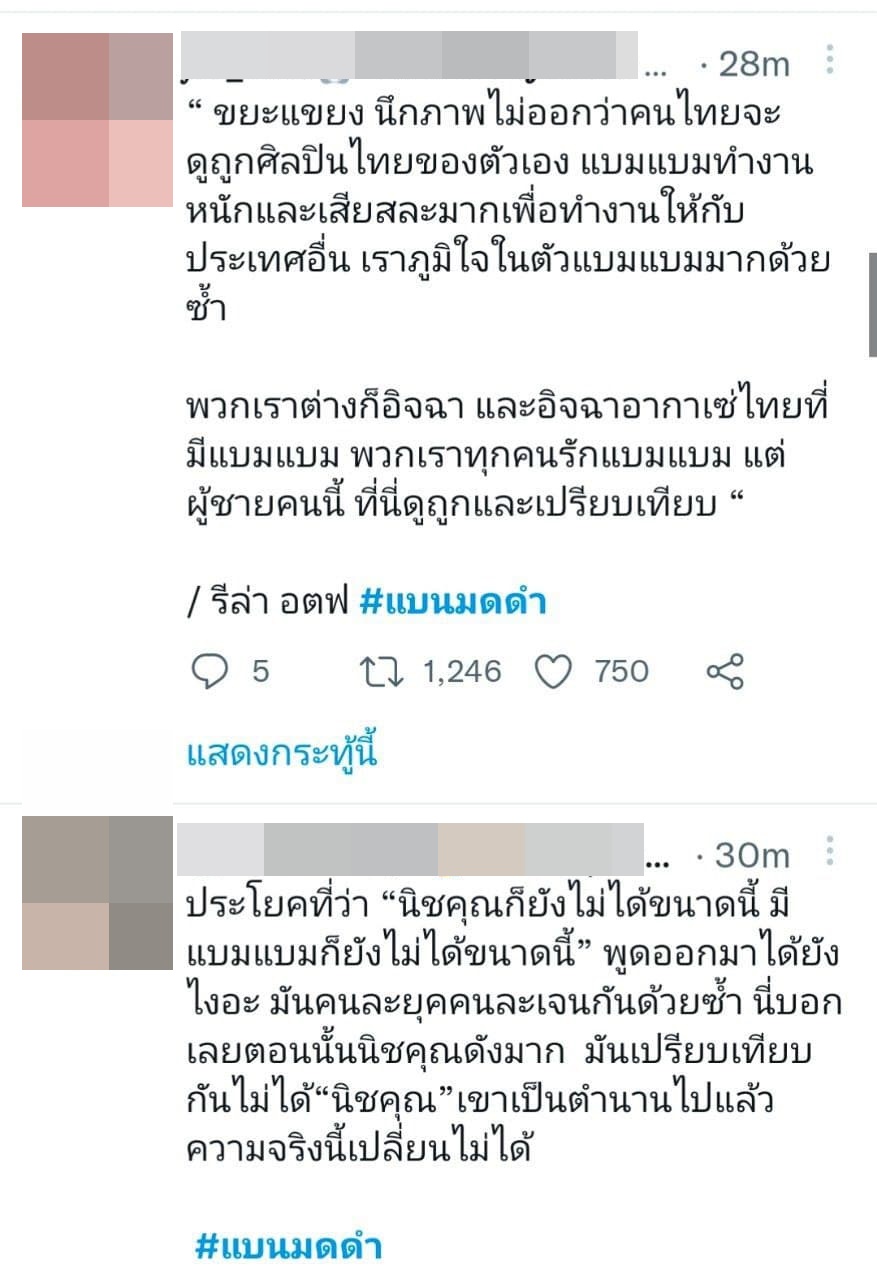Viewport: 877px width, 1280px height.
Task: Like the tweet with 750 likes
Action: pos(553,672)
